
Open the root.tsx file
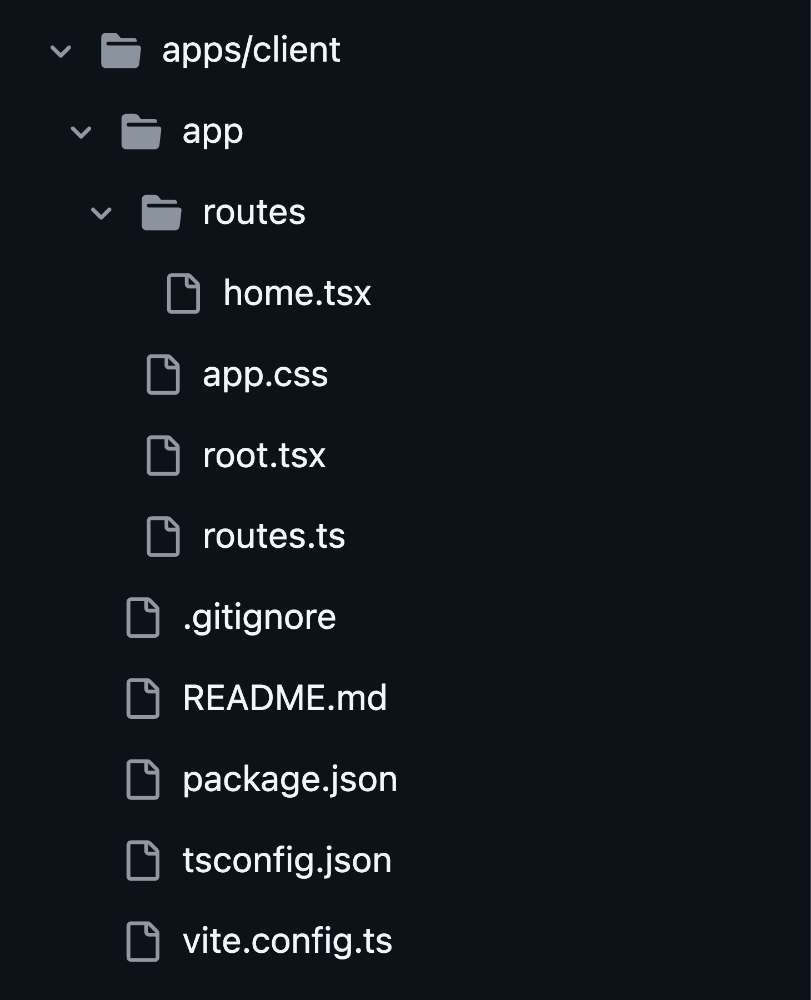tap(264, 455)
